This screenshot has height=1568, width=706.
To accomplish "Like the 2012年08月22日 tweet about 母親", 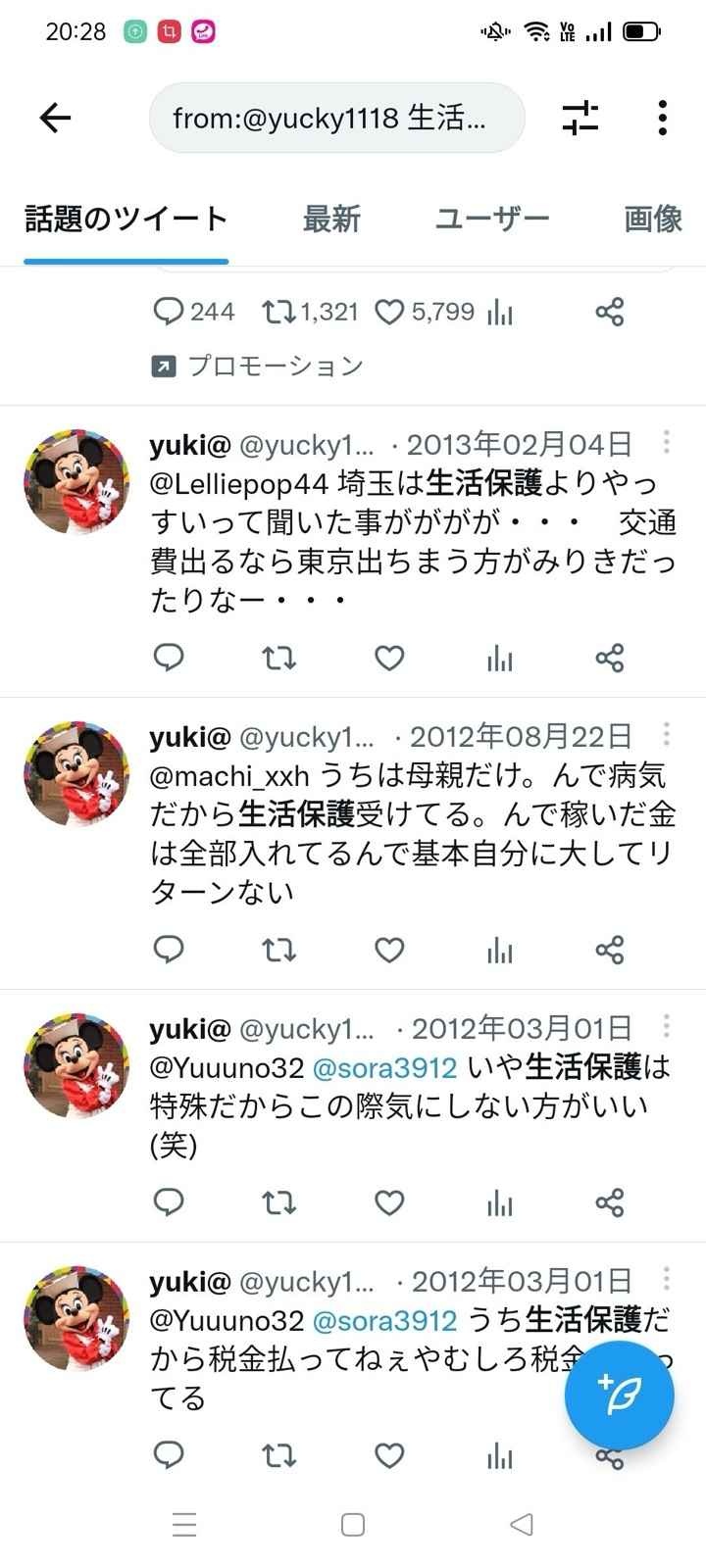I will click(x=388, y=949).
